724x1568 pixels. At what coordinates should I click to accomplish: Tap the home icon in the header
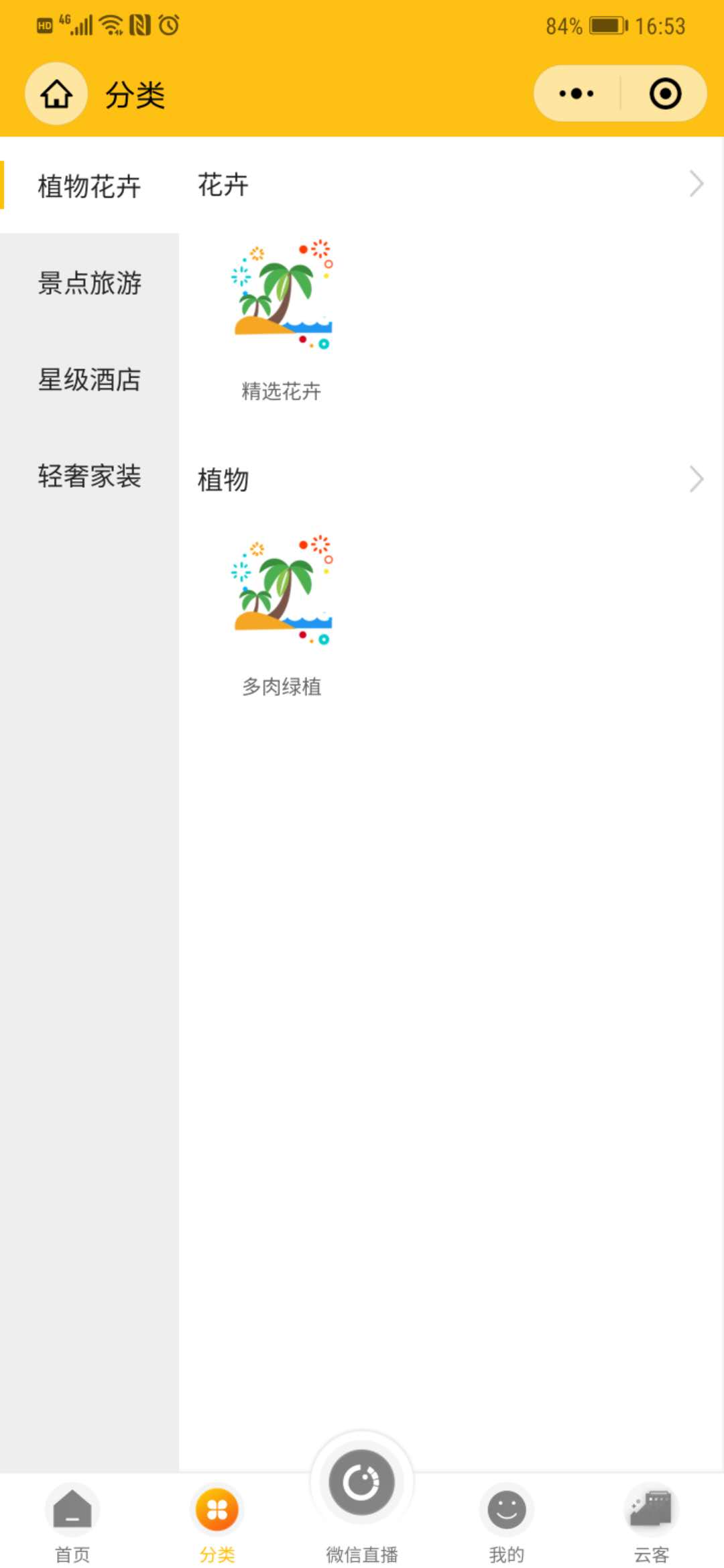pyautogui.click(x=56, y=94)
